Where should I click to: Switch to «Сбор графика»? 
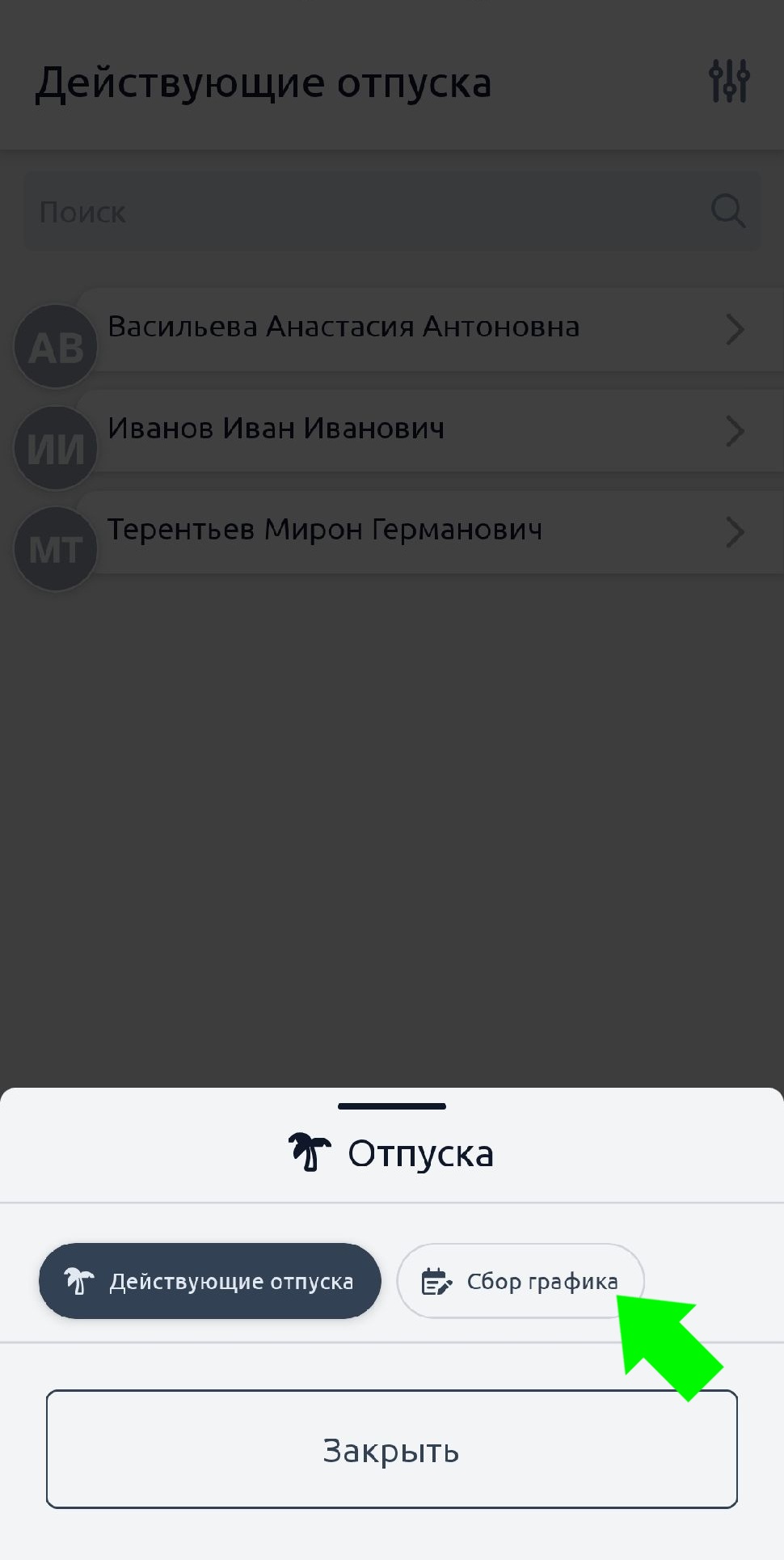(x=520, y=1281)
